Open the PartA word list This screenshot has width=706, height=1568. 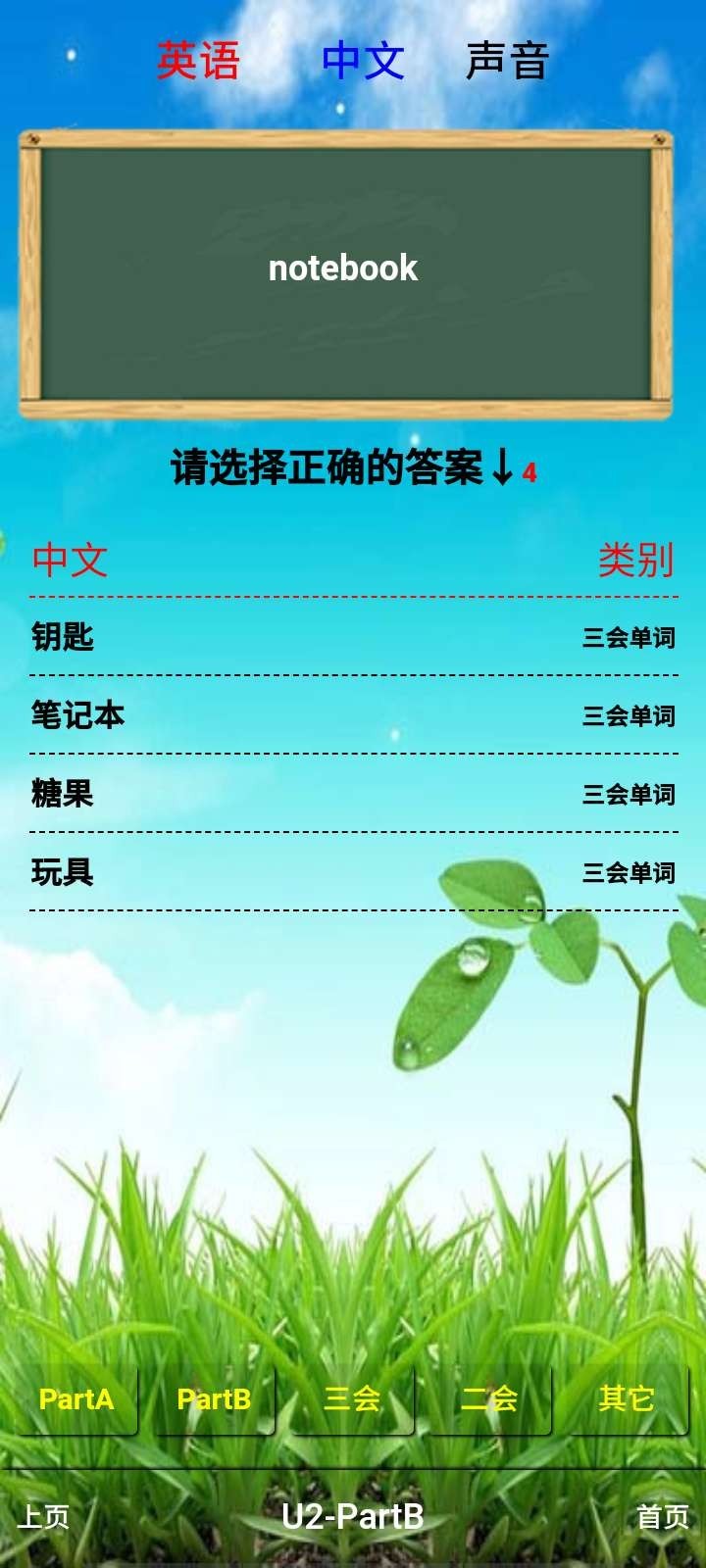[76, 1401]
